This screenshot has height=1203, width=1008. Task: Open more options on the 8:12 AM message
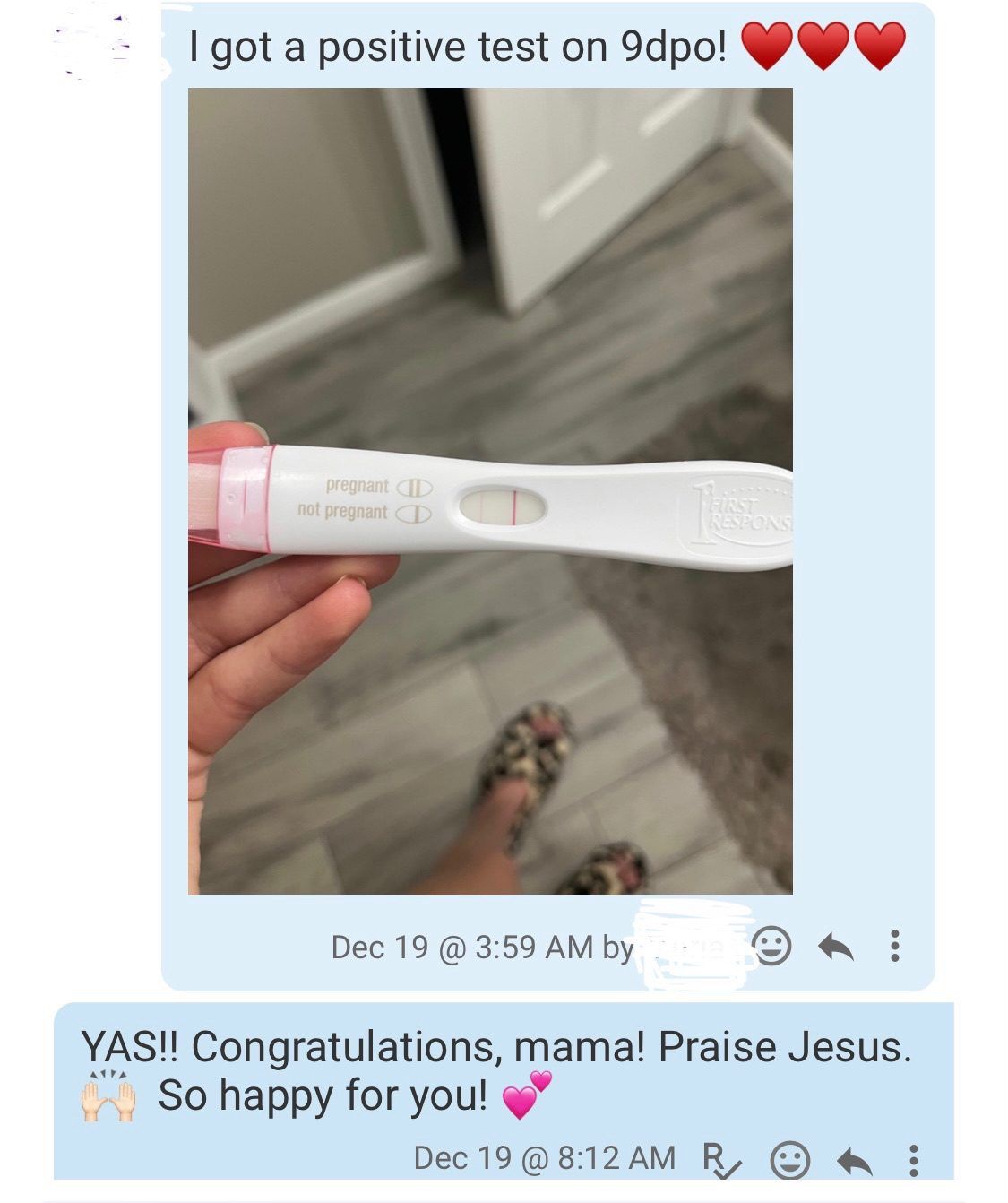tap(913, 1160)
